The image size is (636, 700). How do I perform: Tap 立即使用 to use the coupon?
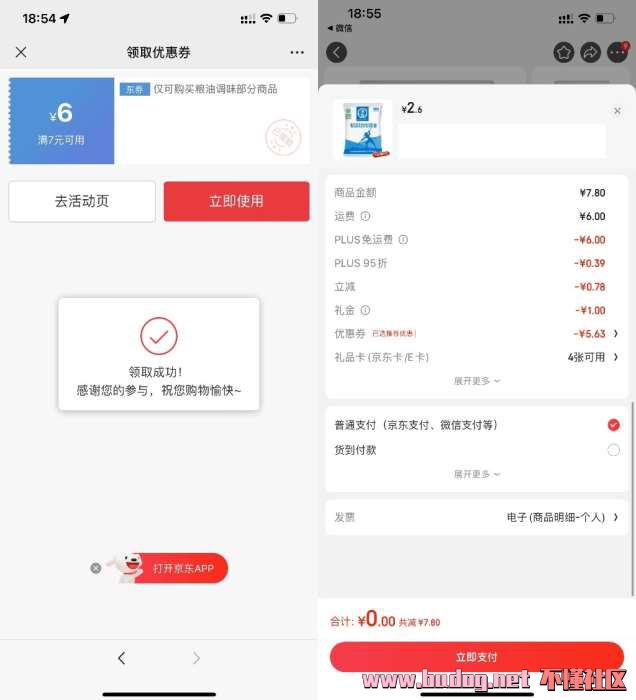[x=236, y=201]
